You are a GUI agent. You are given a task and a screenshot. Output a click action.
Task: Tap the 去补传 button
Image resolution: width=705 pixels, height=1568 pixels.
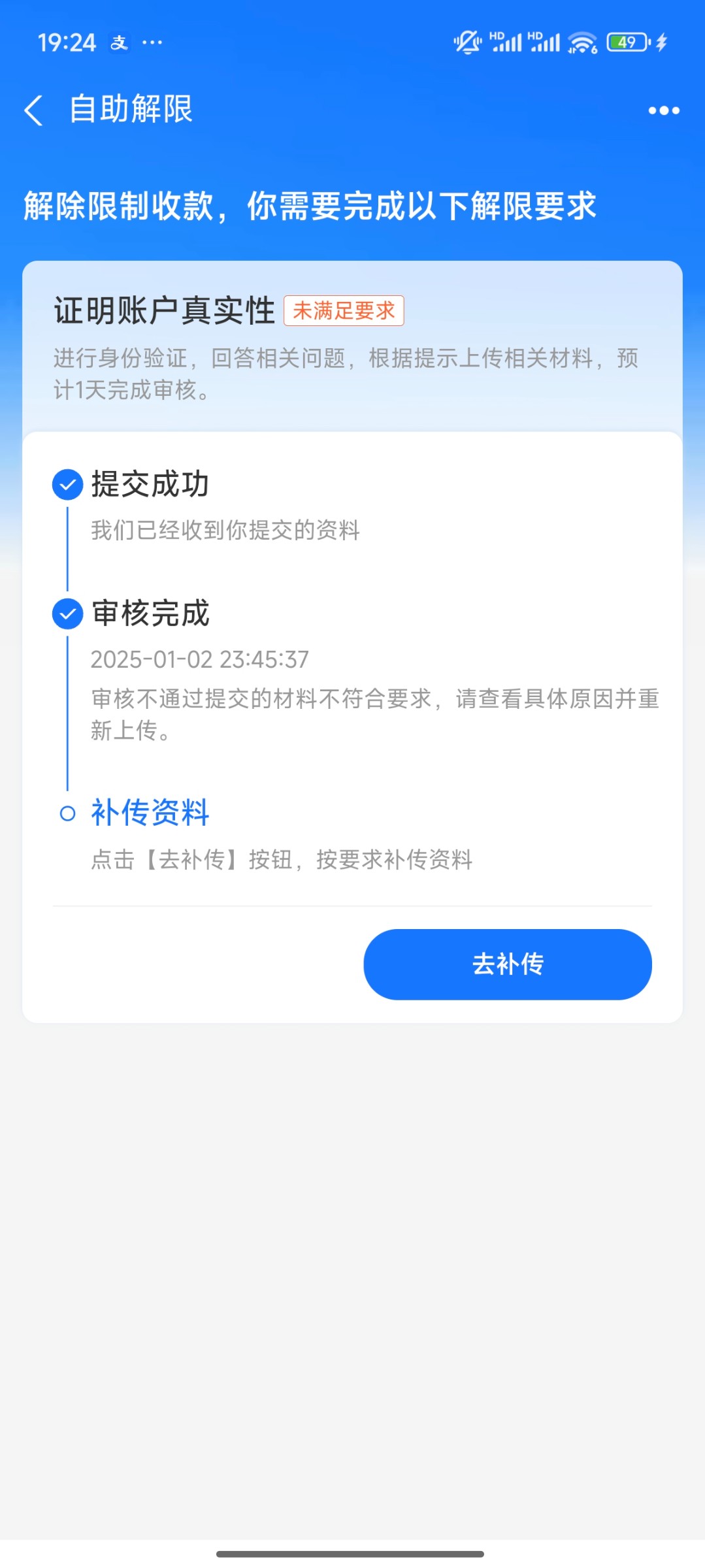click(508, 964)
